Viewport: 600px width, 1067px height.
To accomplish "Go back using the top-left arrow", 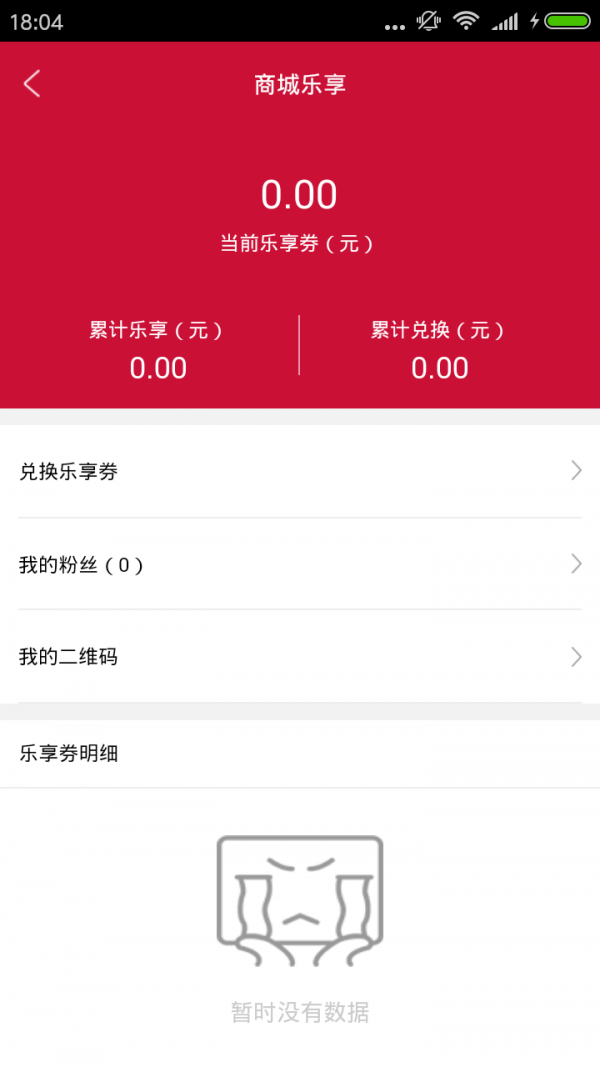I will [x=32, y=84].
